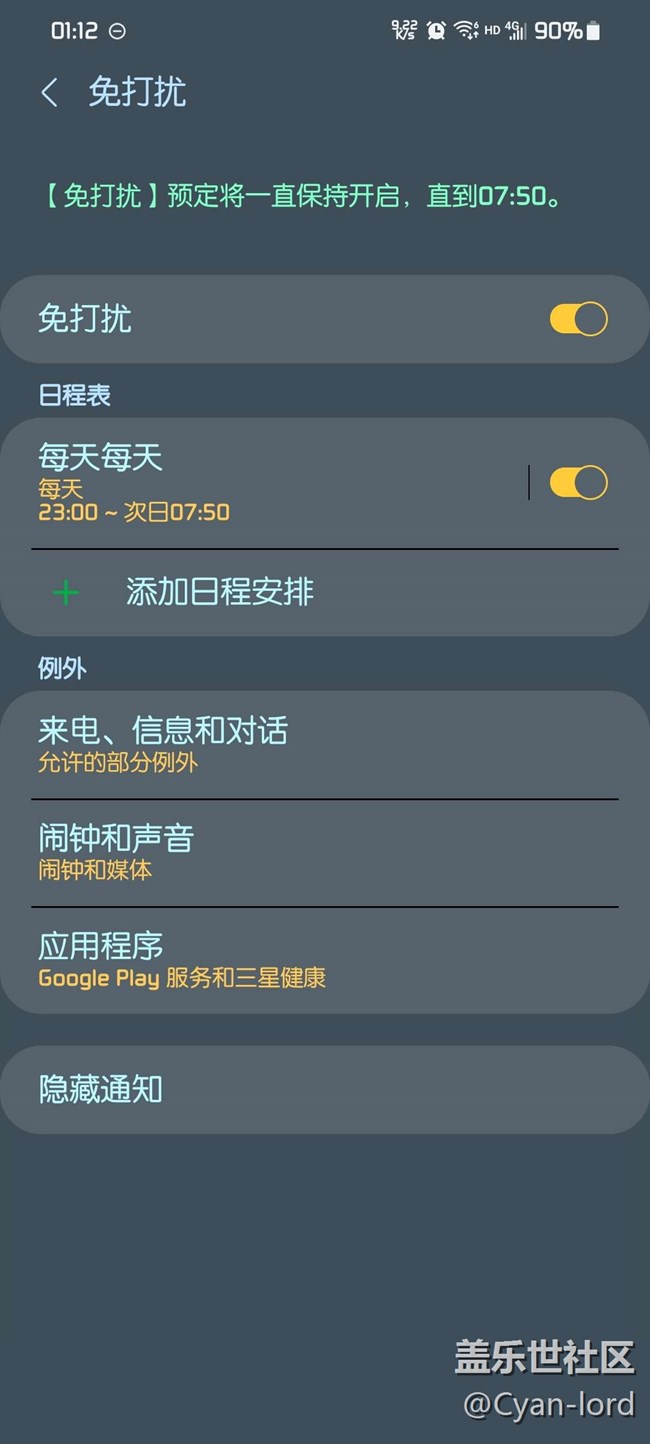This screenshot has height=1444, width=650.
Task: Turn off the main 免打扰 switch
Action: [x=578, y=319]
